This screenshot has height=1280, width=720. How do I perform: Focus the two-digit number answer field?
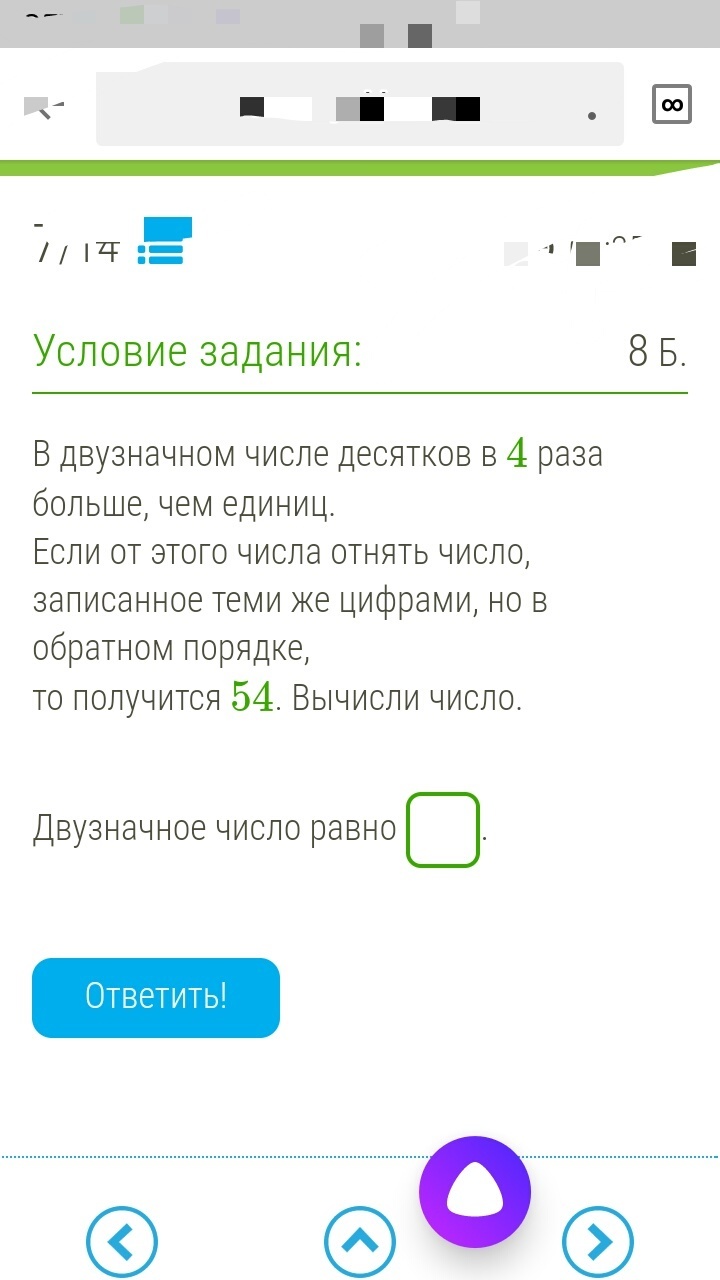(443, 829)
